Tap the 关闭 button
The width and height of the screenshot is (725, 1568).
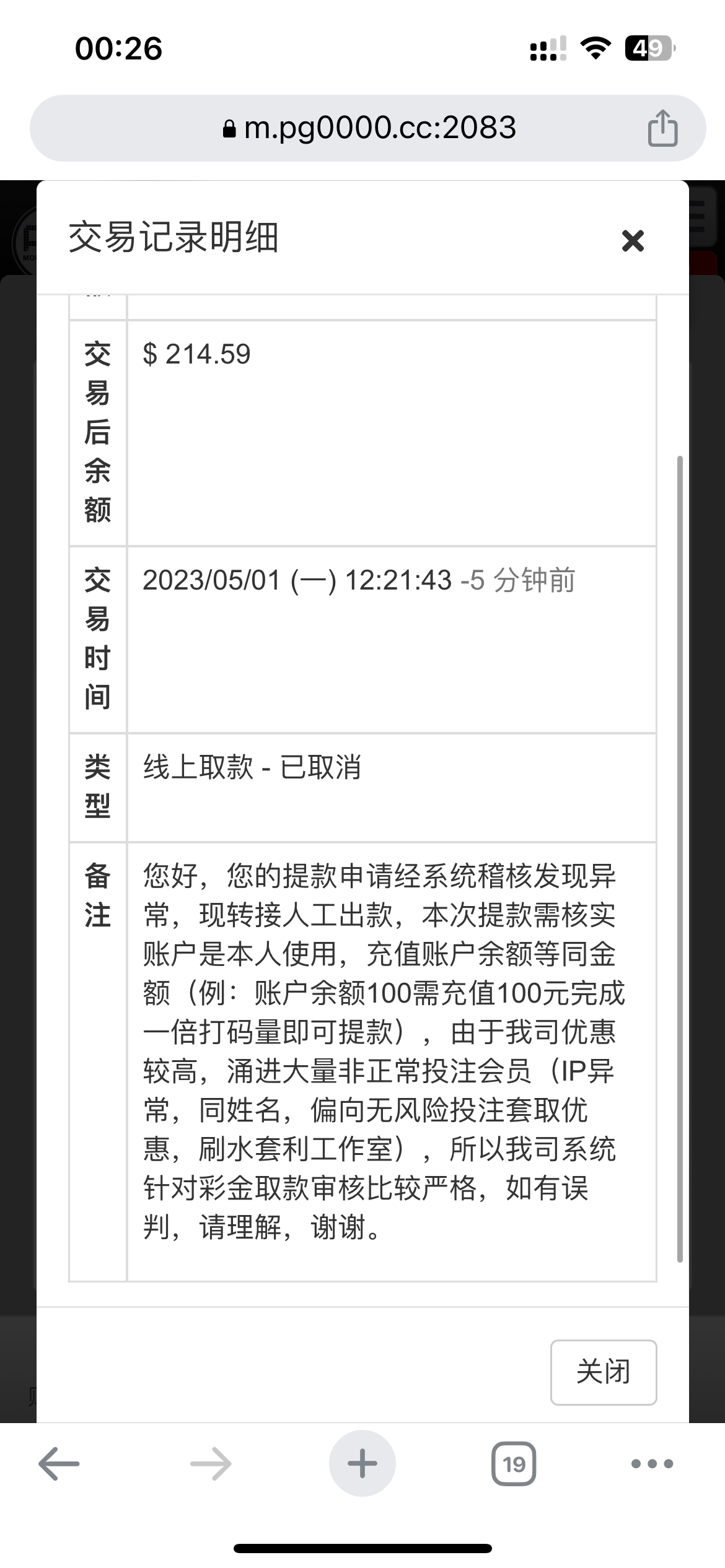coord(603,1372)
